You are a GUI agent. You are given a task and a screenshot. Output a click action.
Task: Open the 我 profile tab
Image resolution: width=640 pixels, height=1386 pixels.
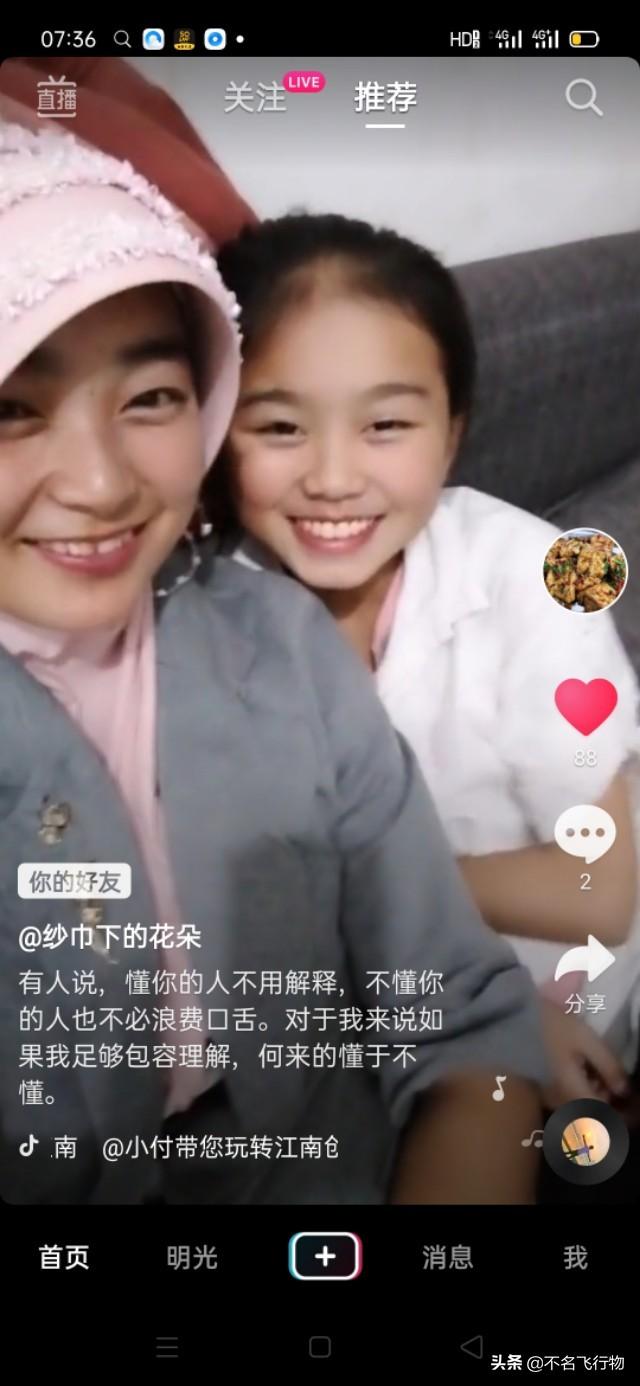[575, 1257]
